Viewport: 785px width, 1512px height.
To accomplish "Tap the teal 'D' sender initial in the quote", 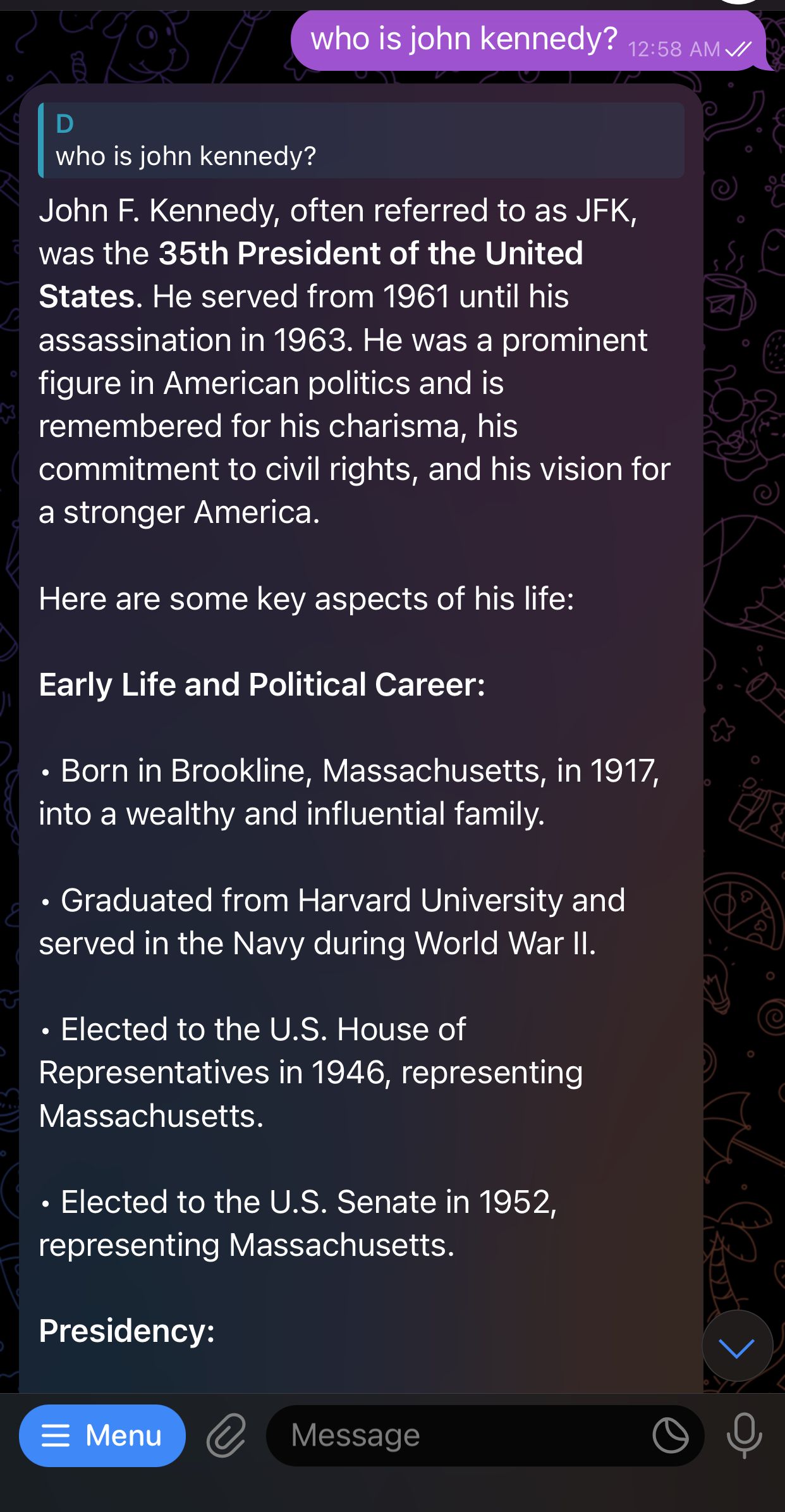I will coord(65,123).
